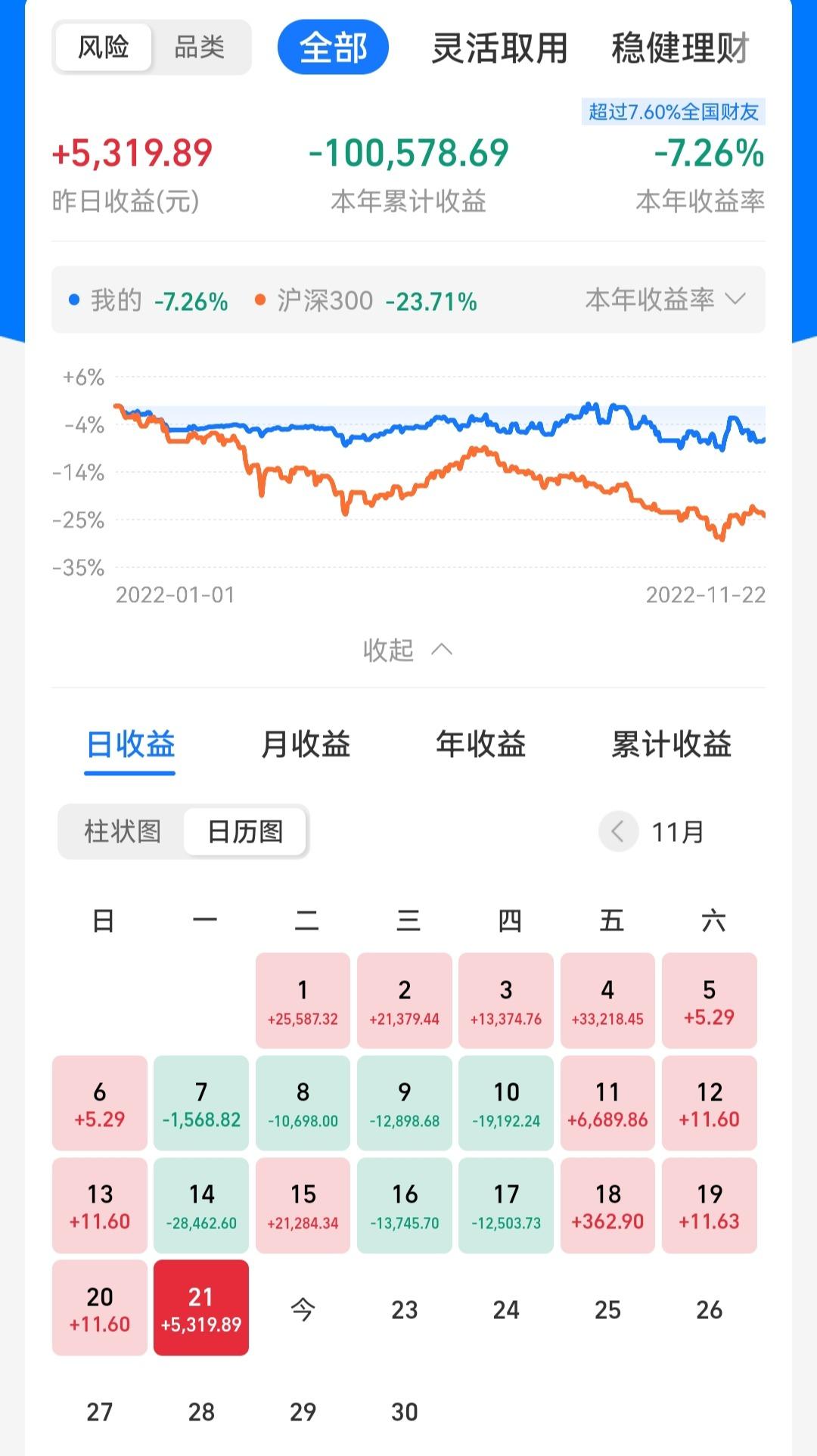Open November 4 daily earnings

pos(607,1001)
